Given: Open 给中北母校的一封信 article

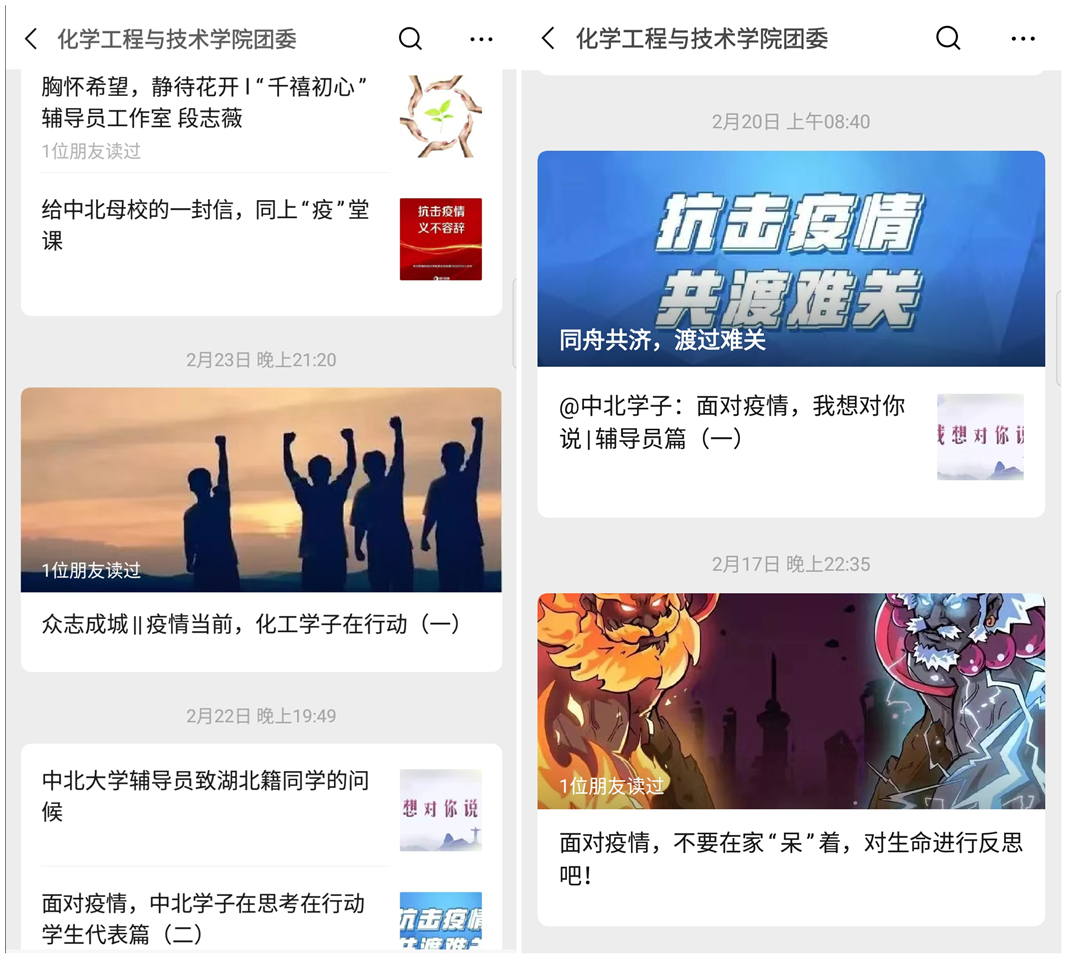Looking at the screenshot, I should [x=205, y=225].
